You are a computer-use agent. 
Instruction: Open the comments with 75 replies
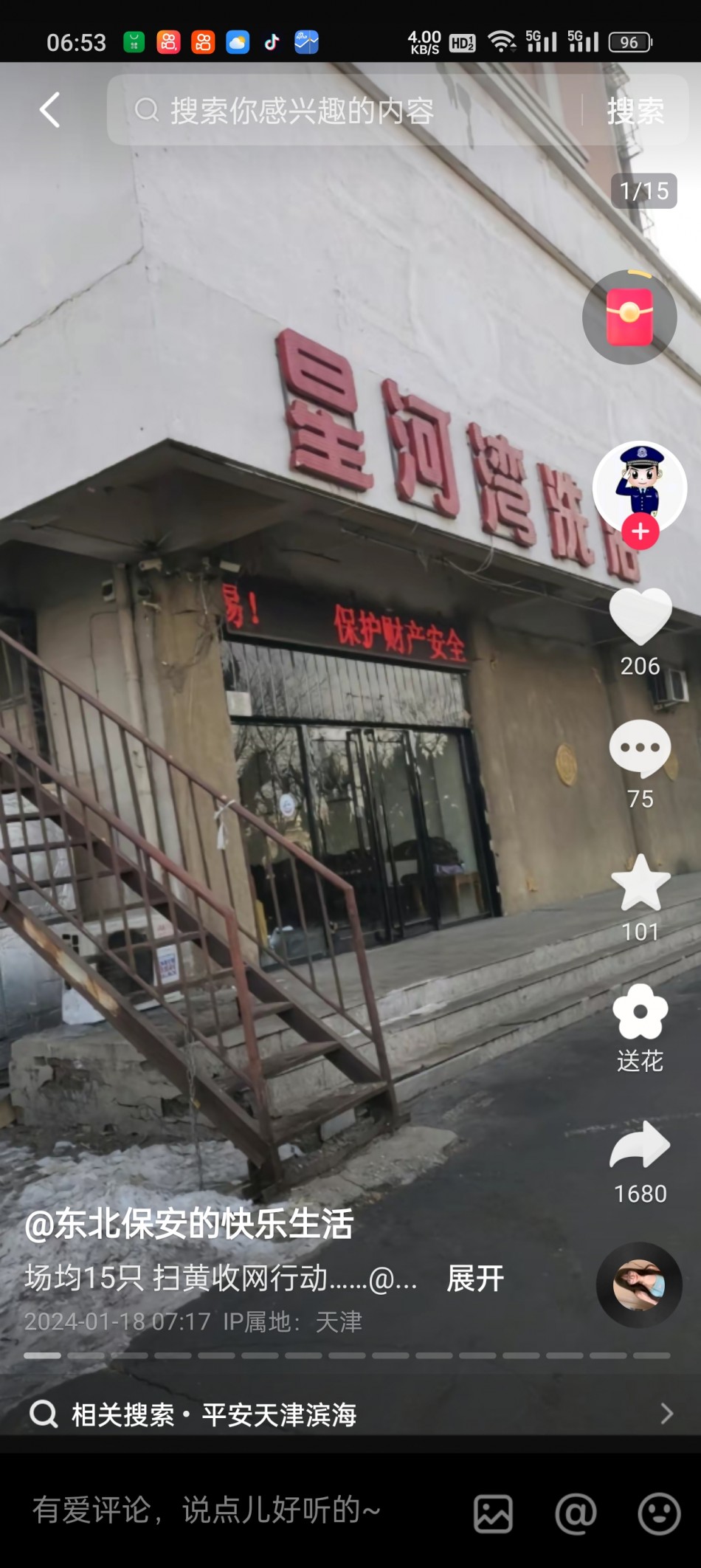pyautogui.click(x=640, y=749)
